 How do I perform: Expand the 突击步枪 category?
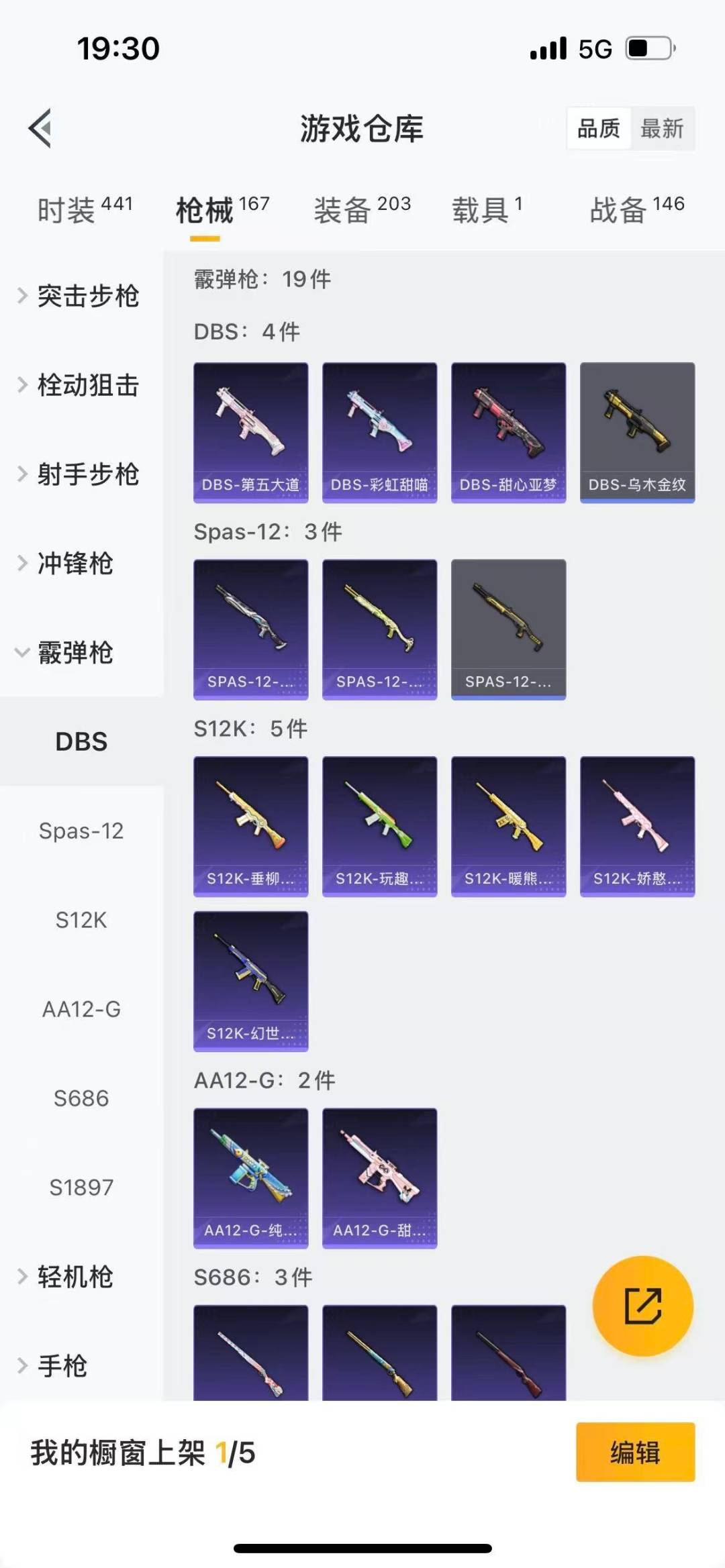tap(79, 296)
